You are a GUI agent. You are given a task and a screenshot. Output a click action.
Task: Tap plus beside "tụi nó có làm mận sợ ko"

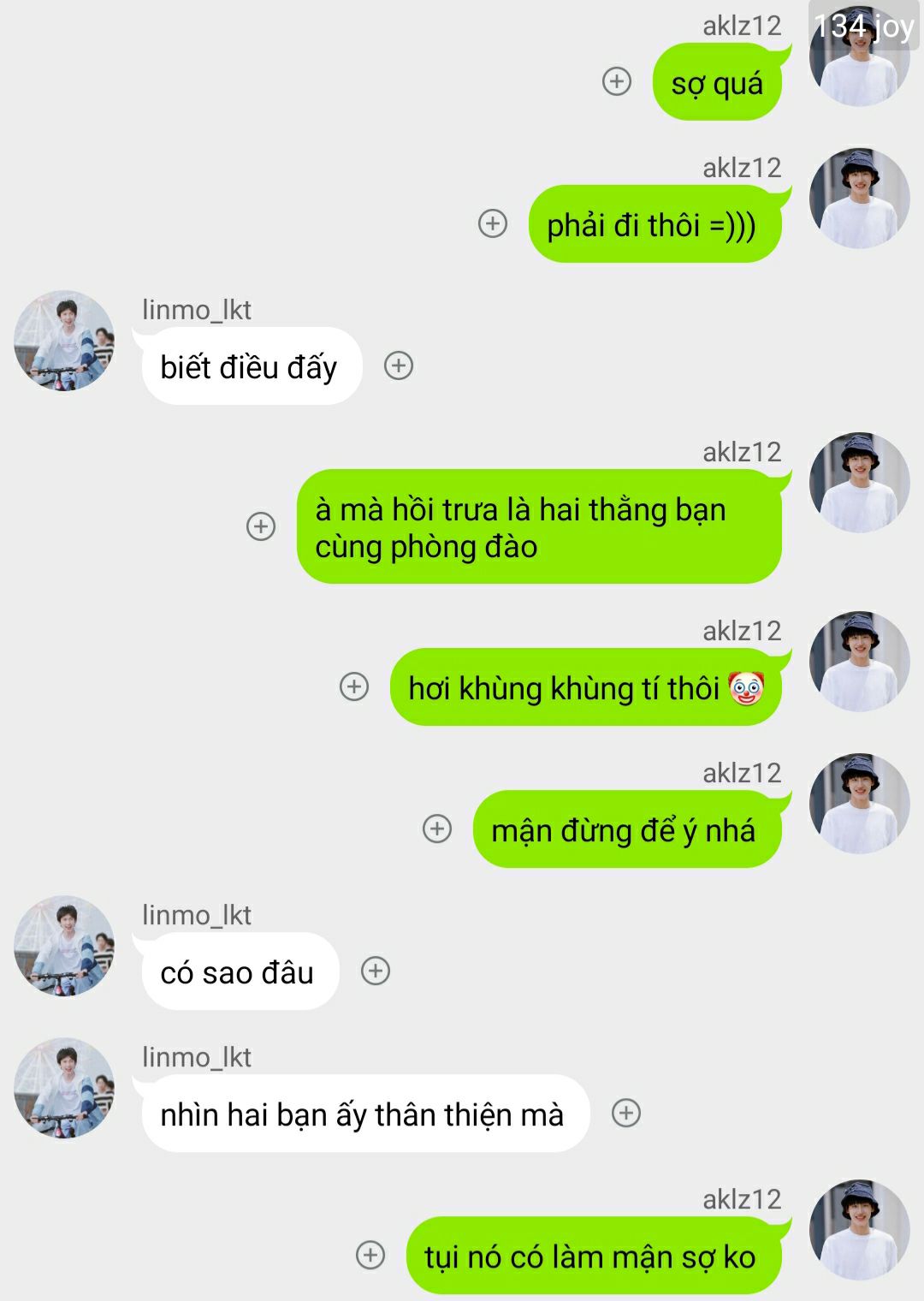[370, 1255]
